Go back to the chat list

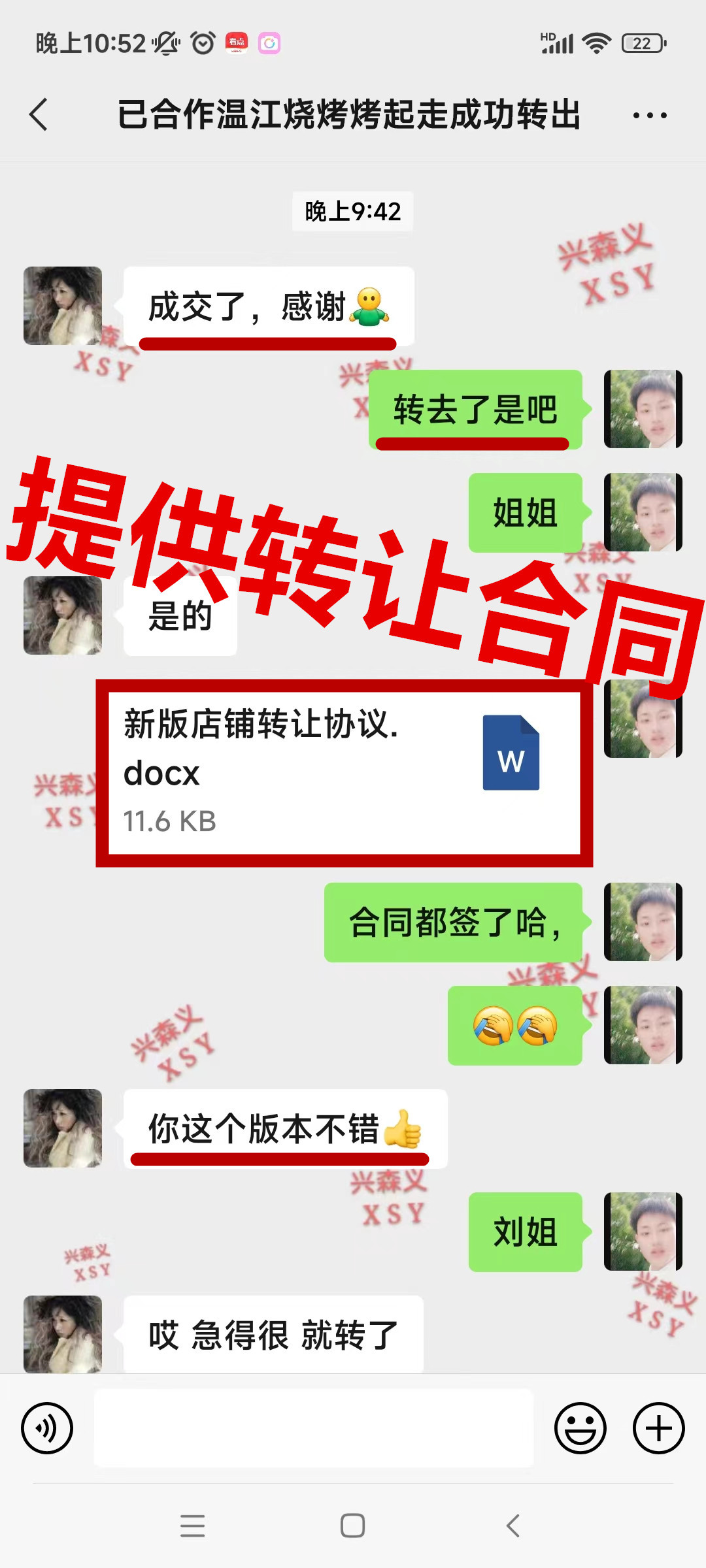point(39,115)
